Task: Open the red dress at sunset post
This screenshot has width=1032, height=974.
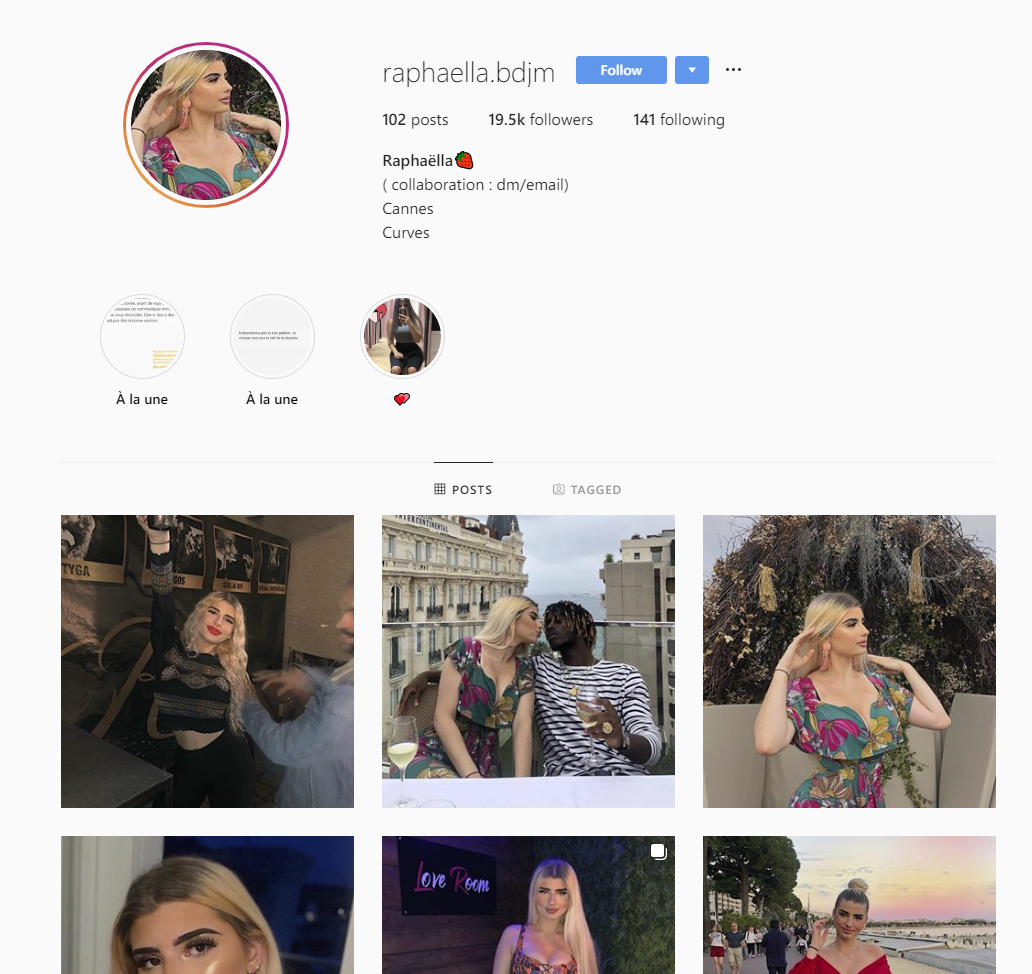Action: pos(849,905)
